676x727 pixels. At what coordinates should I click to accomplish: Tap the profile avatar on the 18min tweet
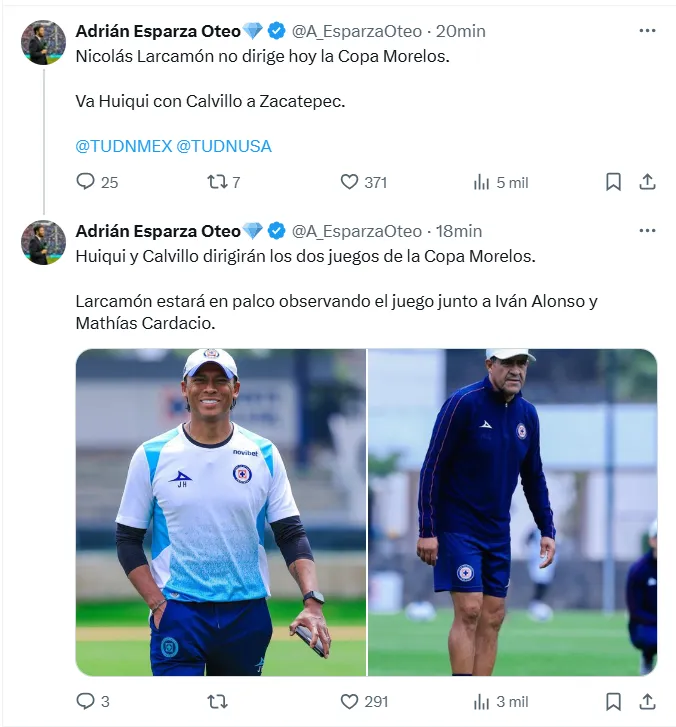coord(44,243)
